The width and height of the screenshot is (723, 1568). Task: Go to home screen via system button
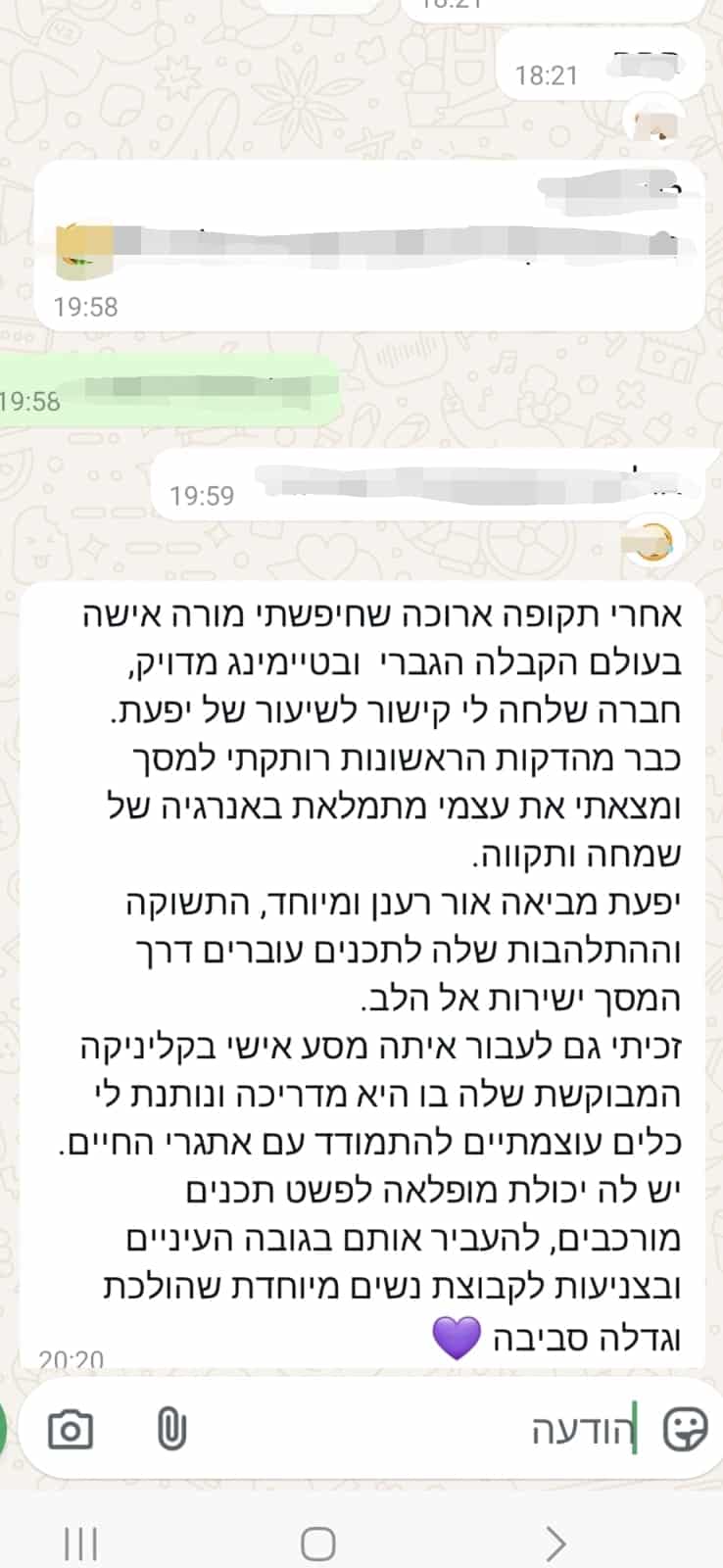coord(318,1544)
